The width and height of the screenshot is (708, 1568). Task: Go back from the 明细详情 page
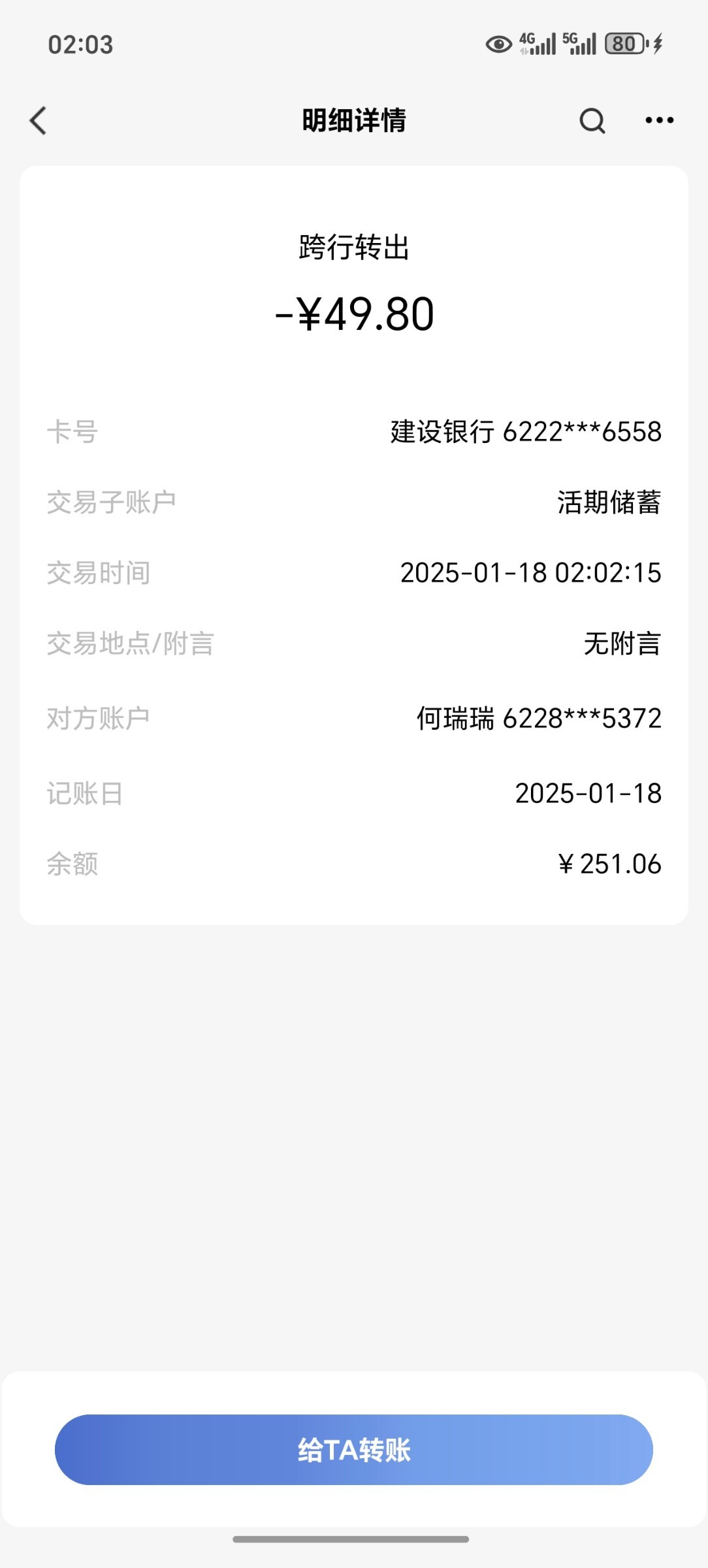coord(39,121)
